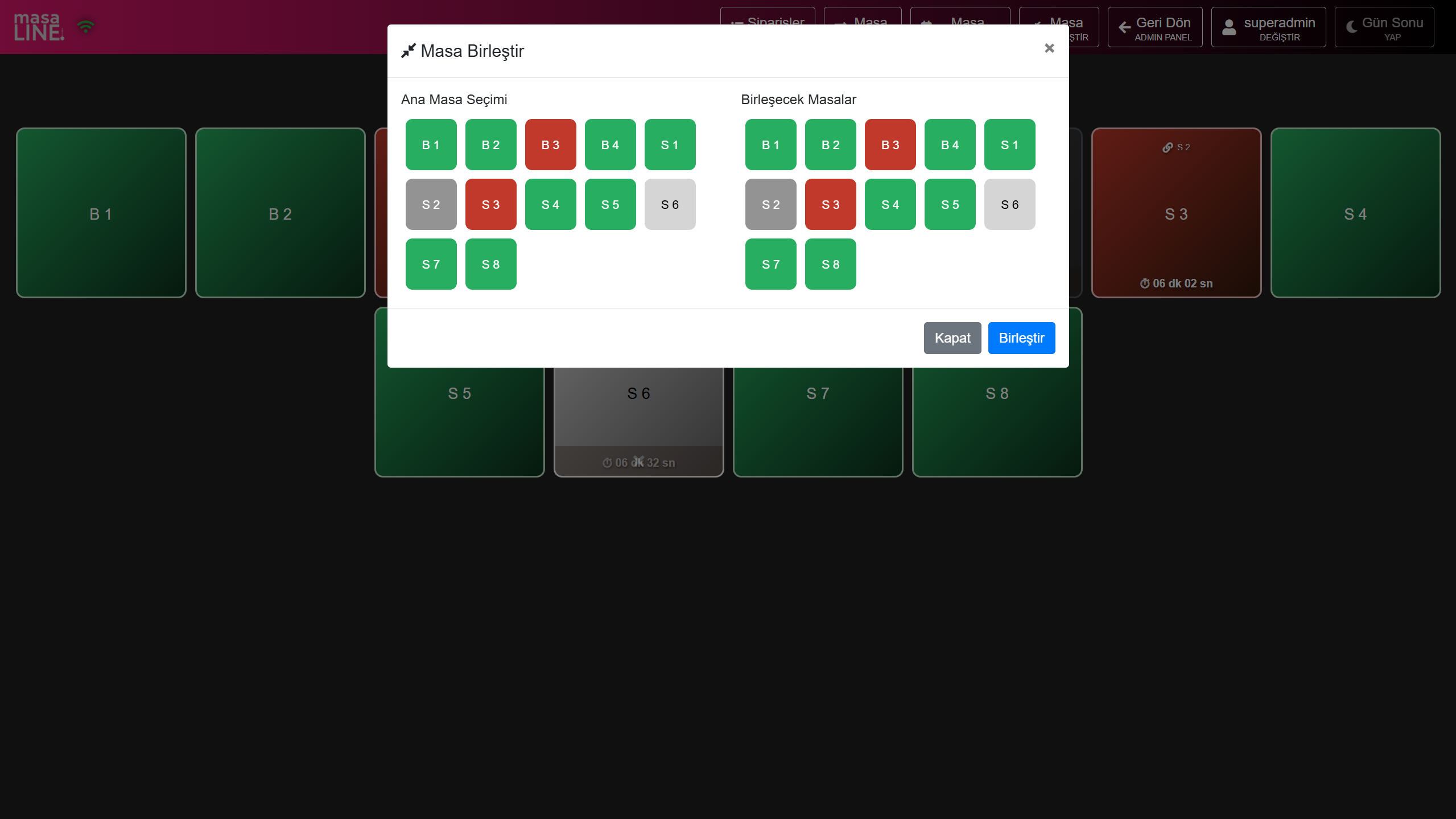Switch user with the superadmin button
Viewport: 1456px width, 819px height.
pyautogui.click(x=1268, y=27)
